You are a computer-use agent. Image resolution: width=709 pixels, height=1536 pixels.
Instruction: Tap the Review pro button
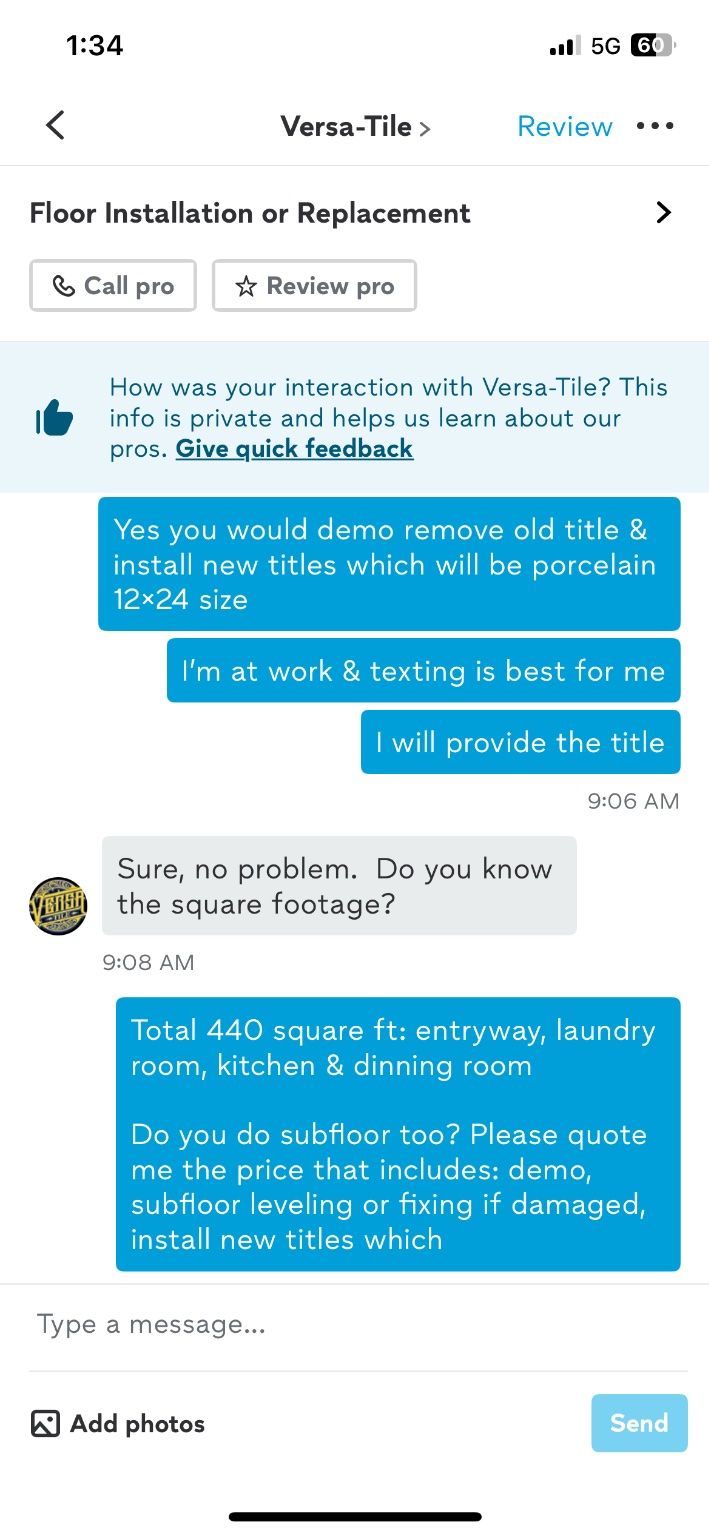pos(314,286)
